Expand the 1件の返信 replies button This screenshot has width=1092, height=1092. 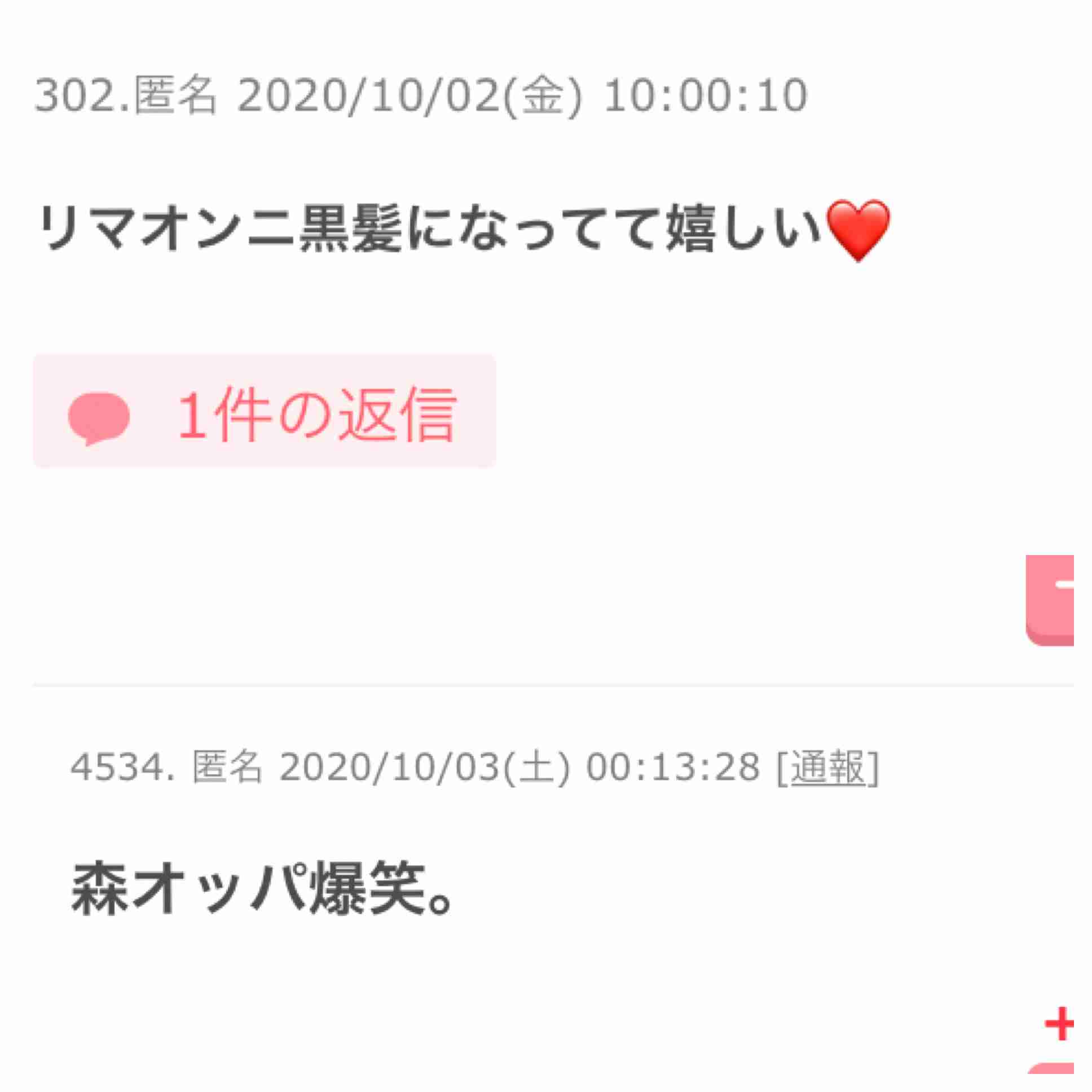coord(264,411)
